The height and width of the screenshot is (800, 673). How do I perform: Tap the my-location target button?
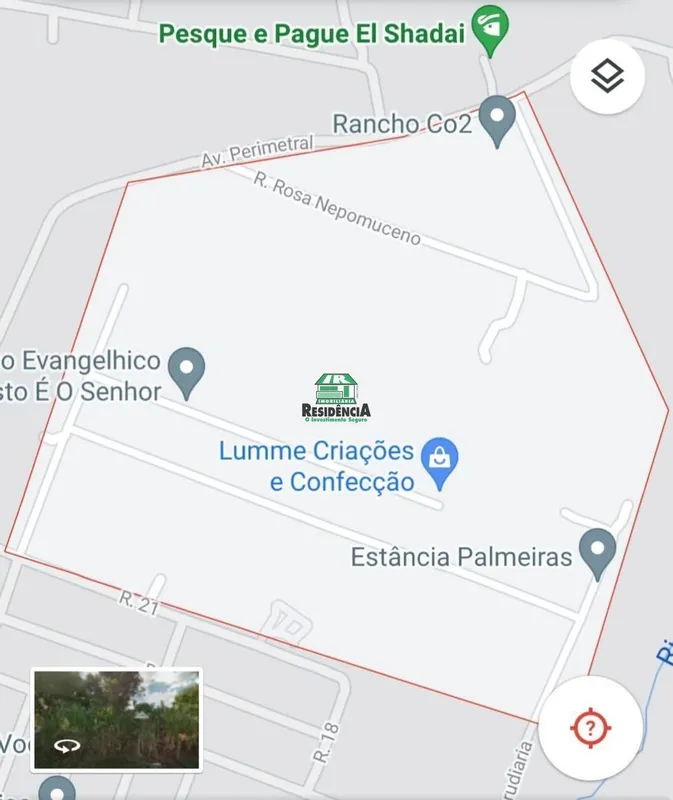pyautogui.click(x=590, y=727)
